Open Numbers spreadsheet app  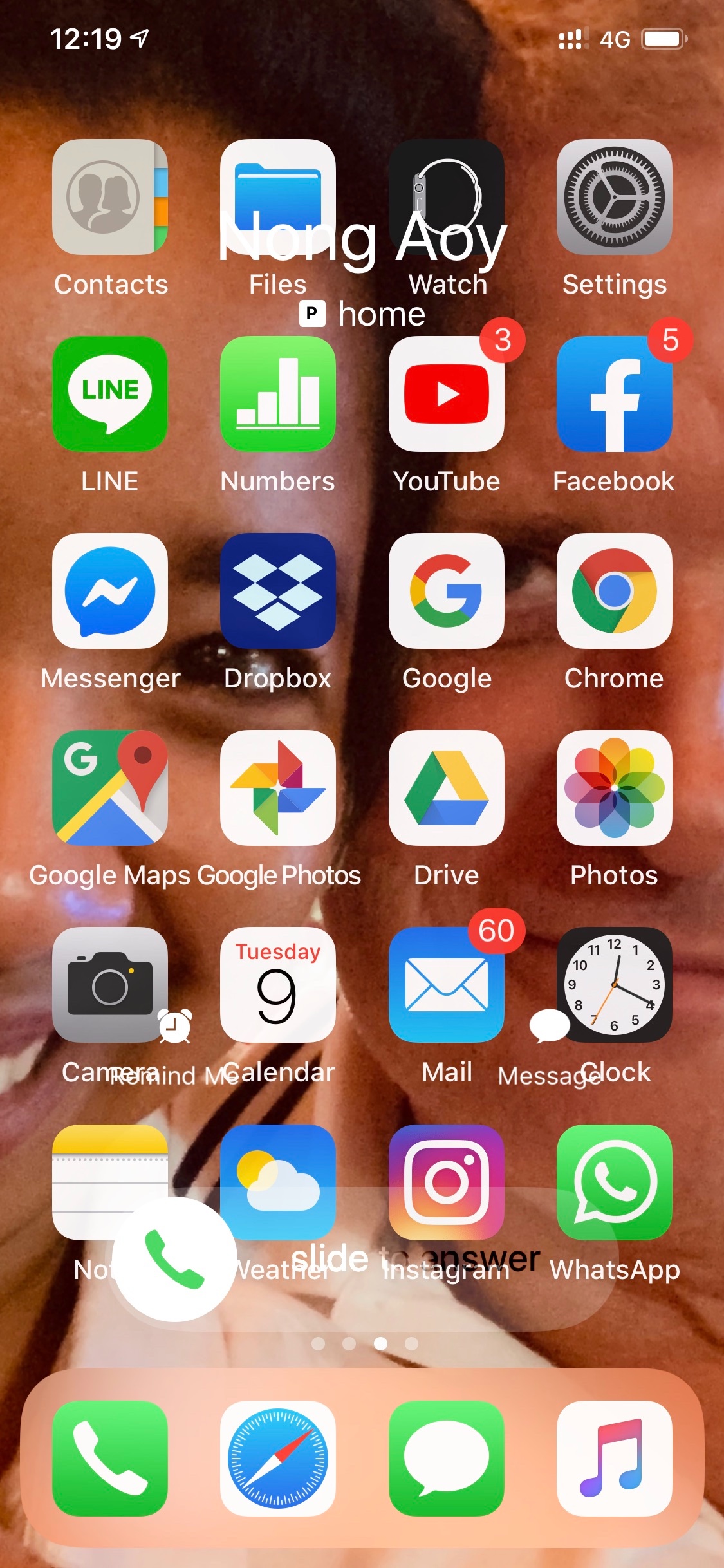point(278,394)
